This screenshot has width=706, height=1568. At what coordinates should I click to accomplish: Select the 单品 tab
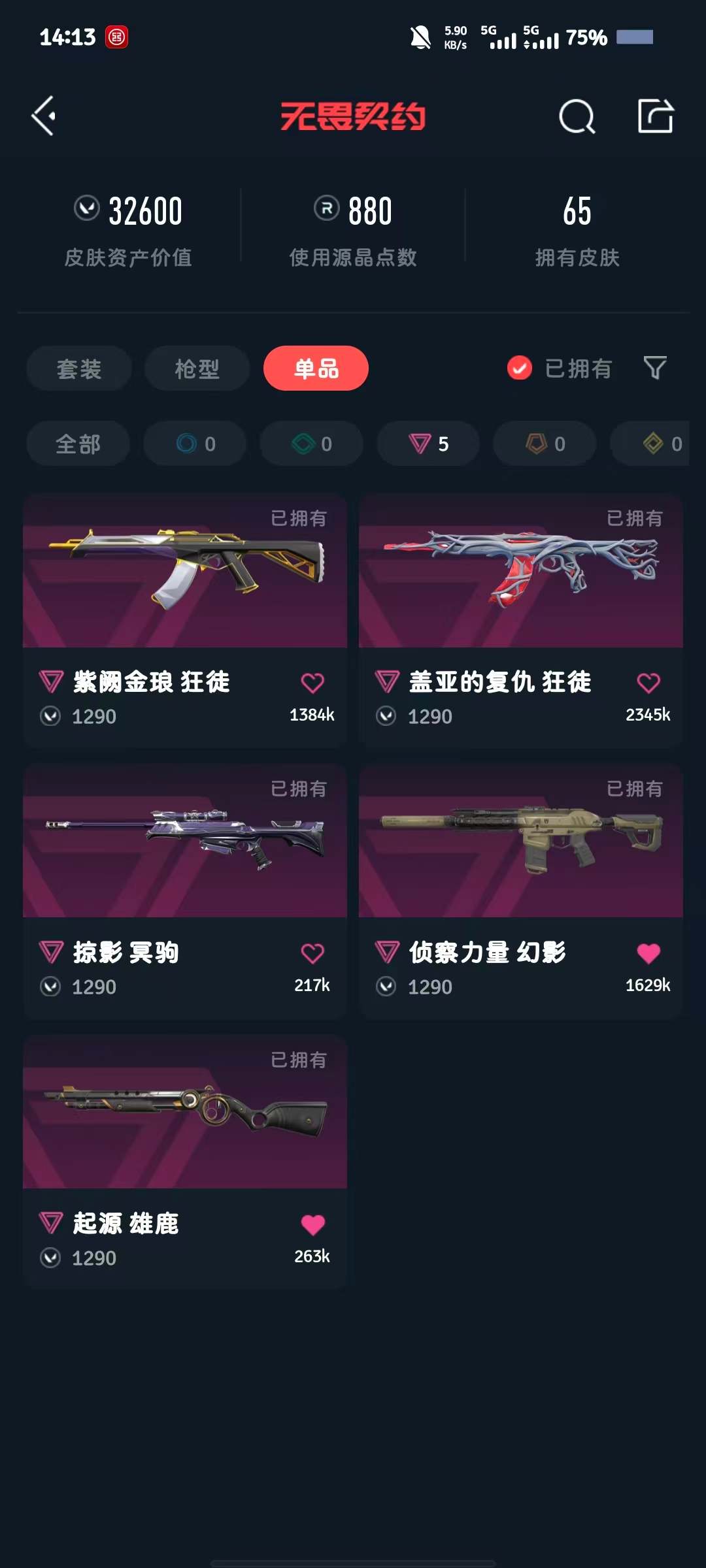click(x=316, y=368)
